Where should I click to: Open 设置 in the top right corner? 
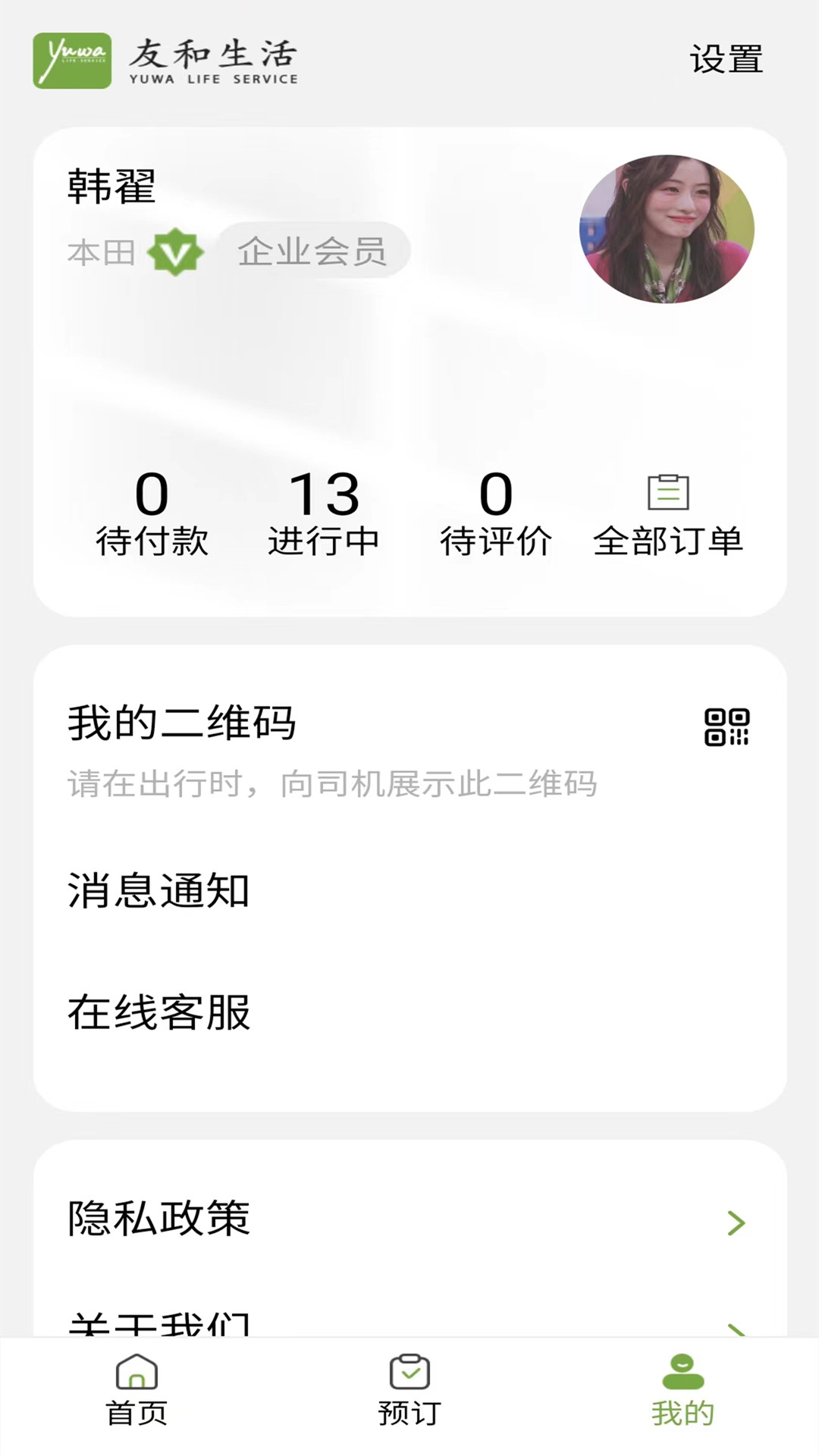point(725,60)
